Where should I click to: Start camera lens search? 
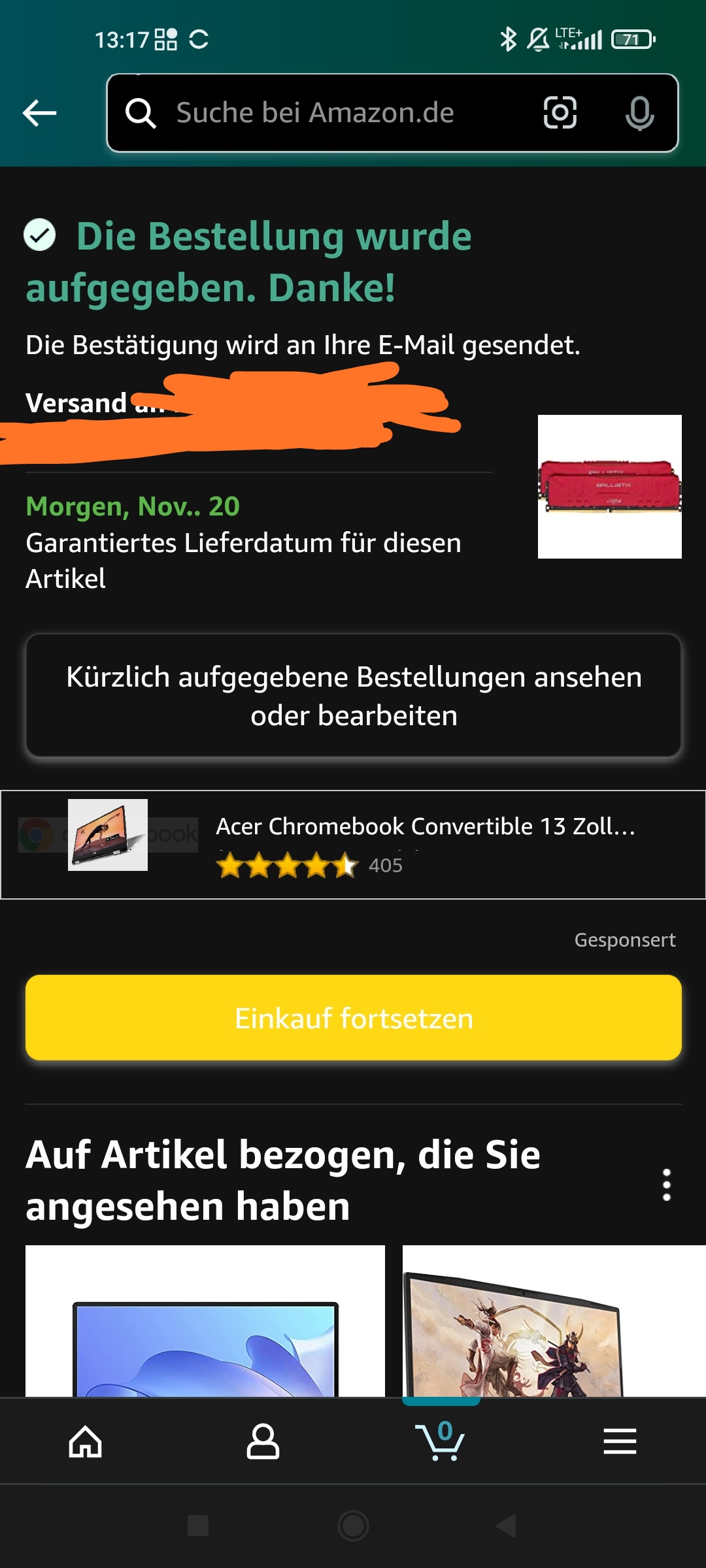[x=560, y=113]
